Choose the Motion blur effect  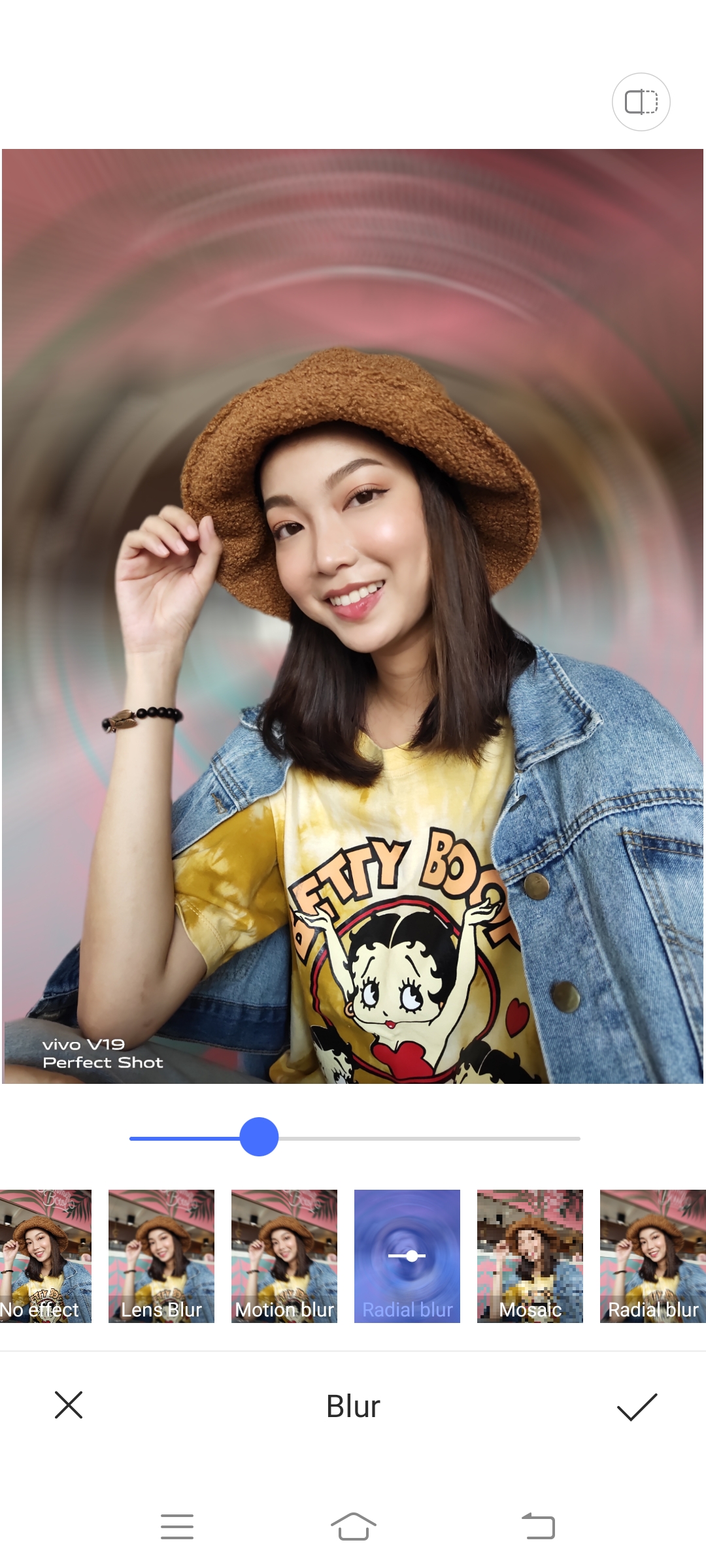[284, 1256]
